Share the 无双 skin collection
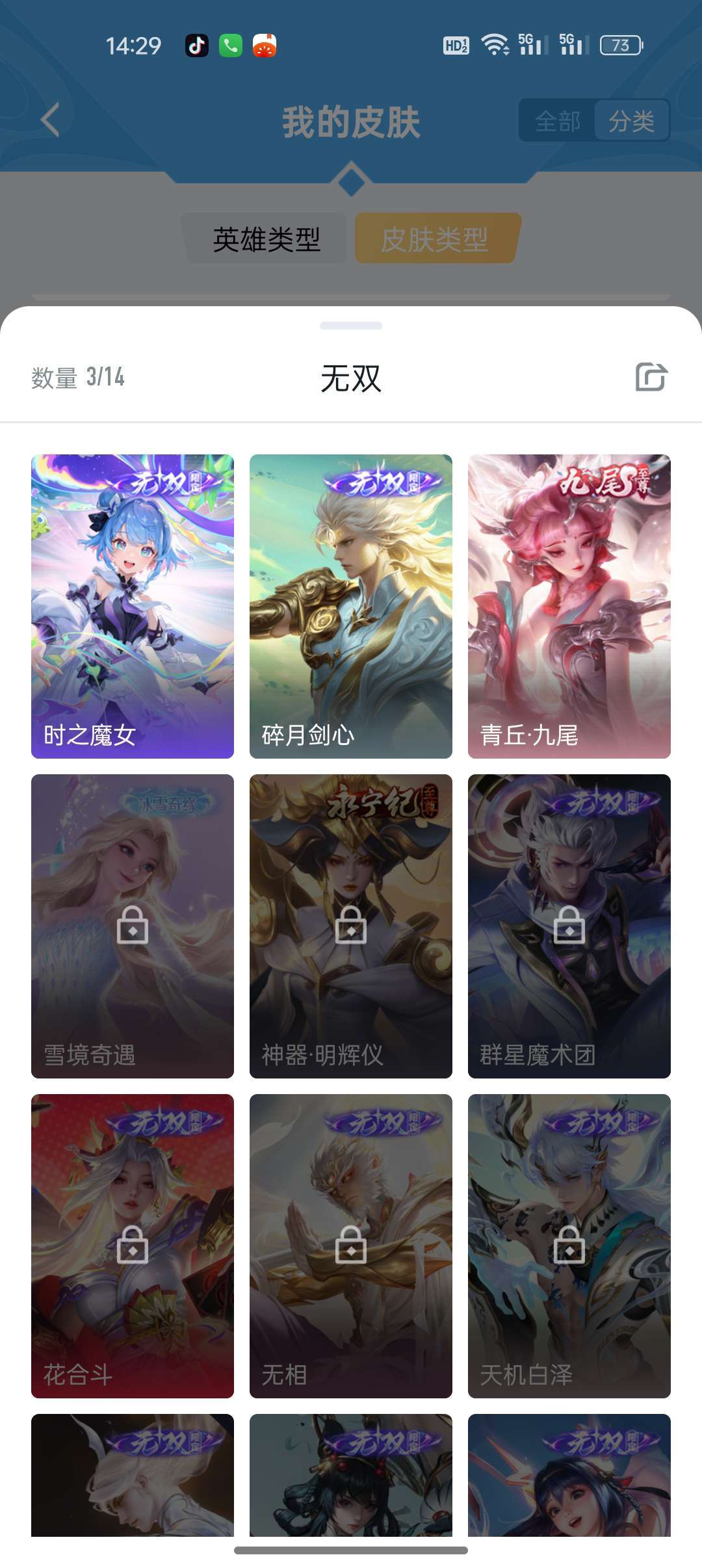This screenshot has height=1568, width=702. click(651, 377)
